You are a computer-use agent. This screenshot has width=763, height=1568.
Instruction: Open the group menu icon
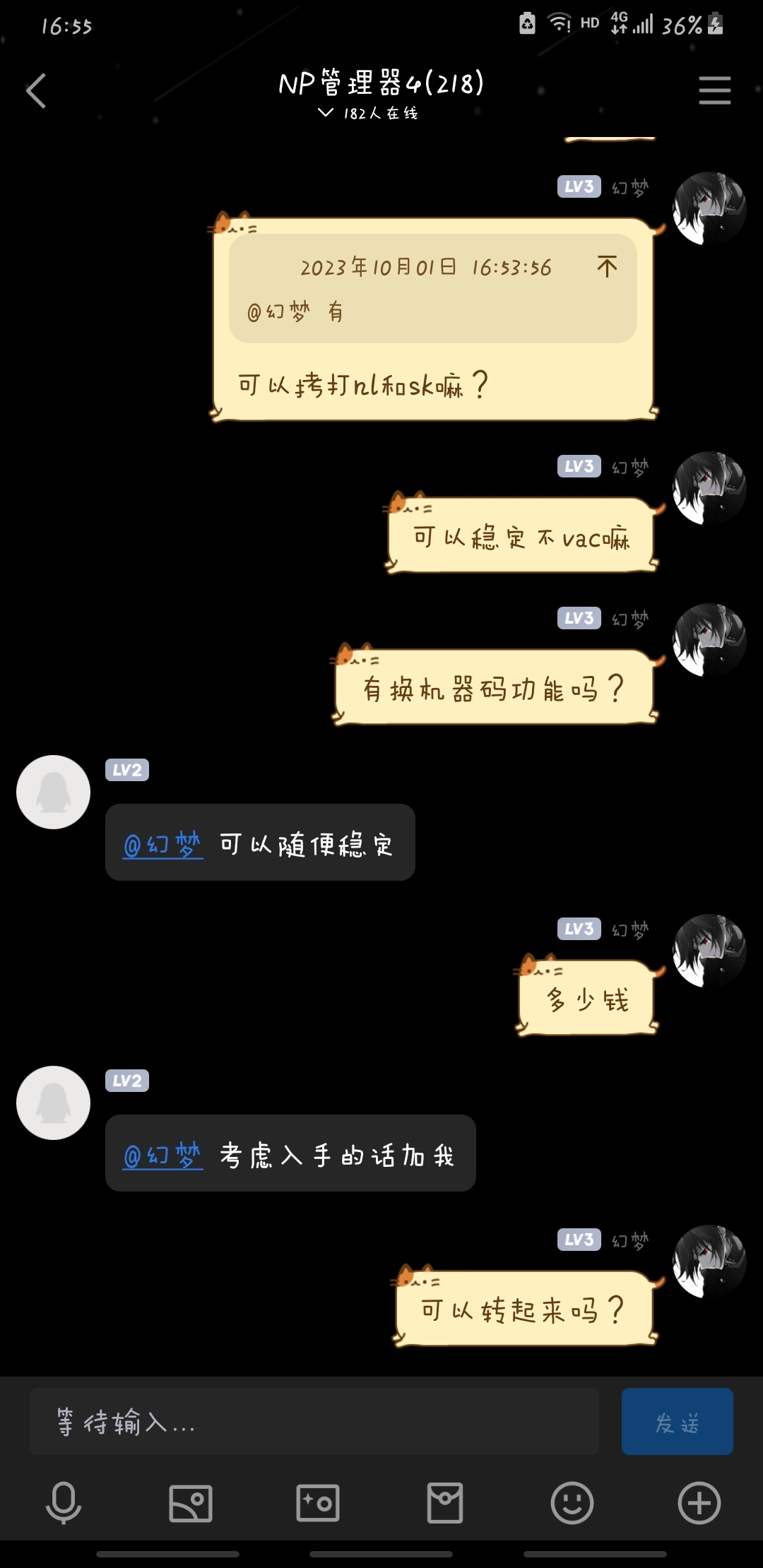pos(714,90)
